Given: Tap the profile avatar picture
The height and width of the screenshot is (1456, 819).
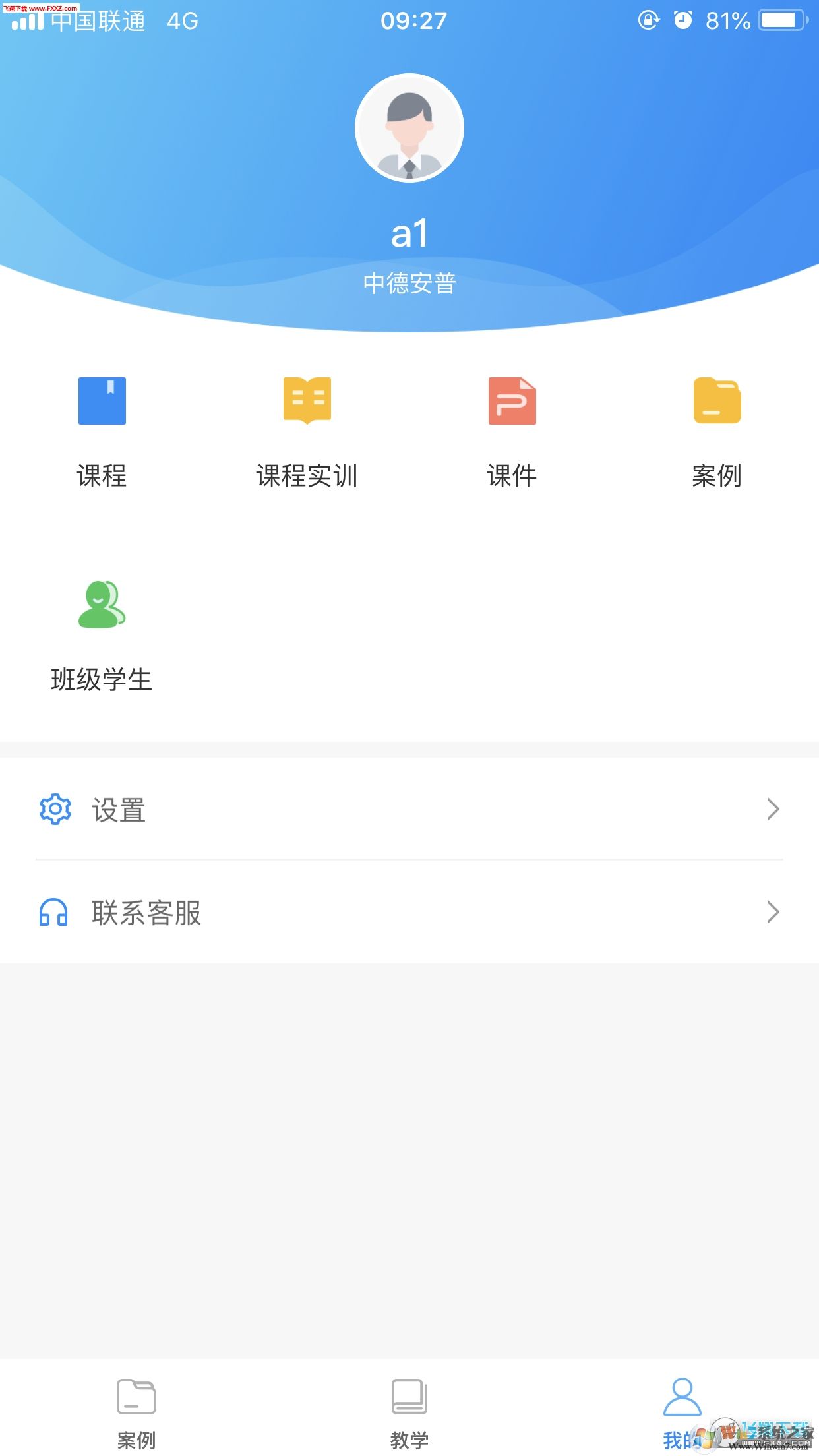Looking at the screenshot, I should (409, 128).
